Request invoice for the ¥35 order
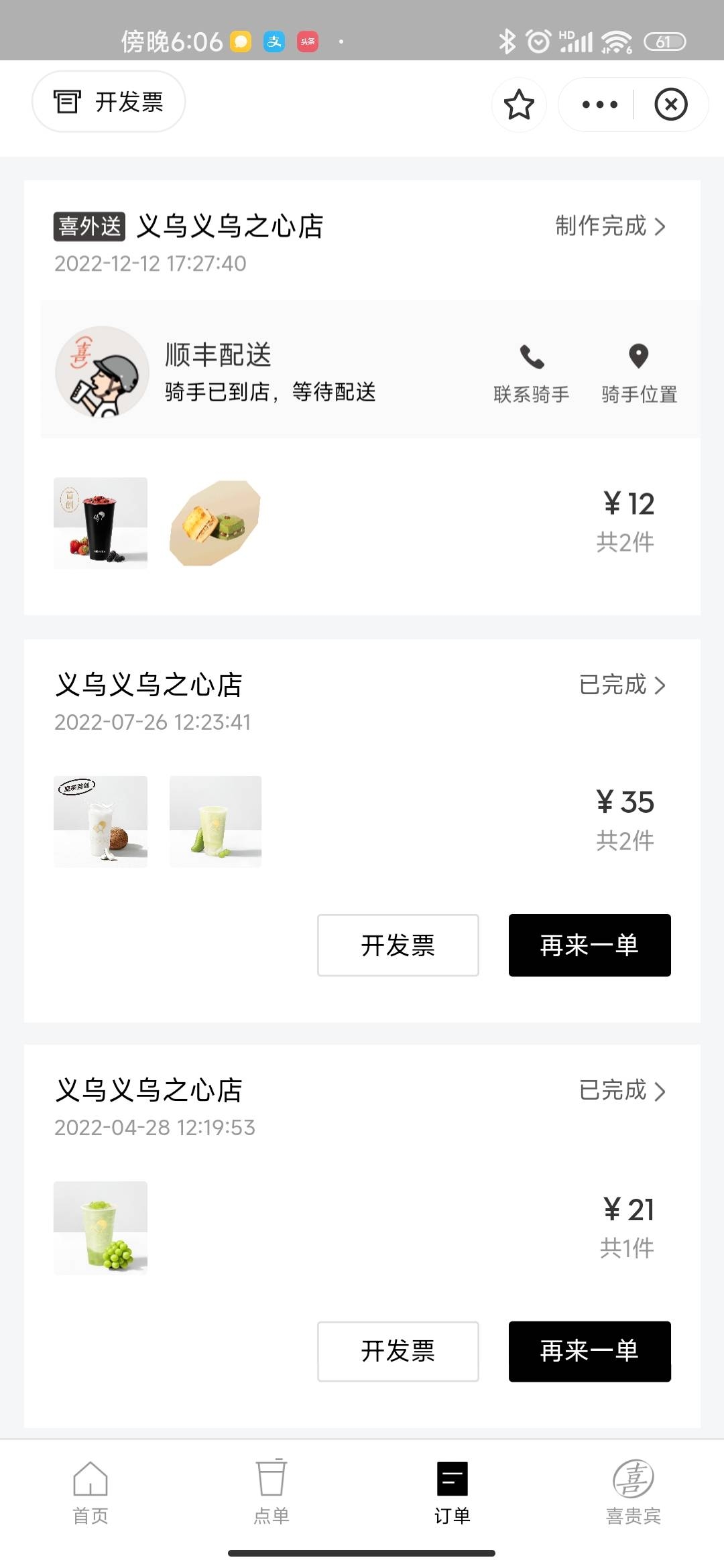This screenshot has width=724, height=1568. (x=398, y=945)
